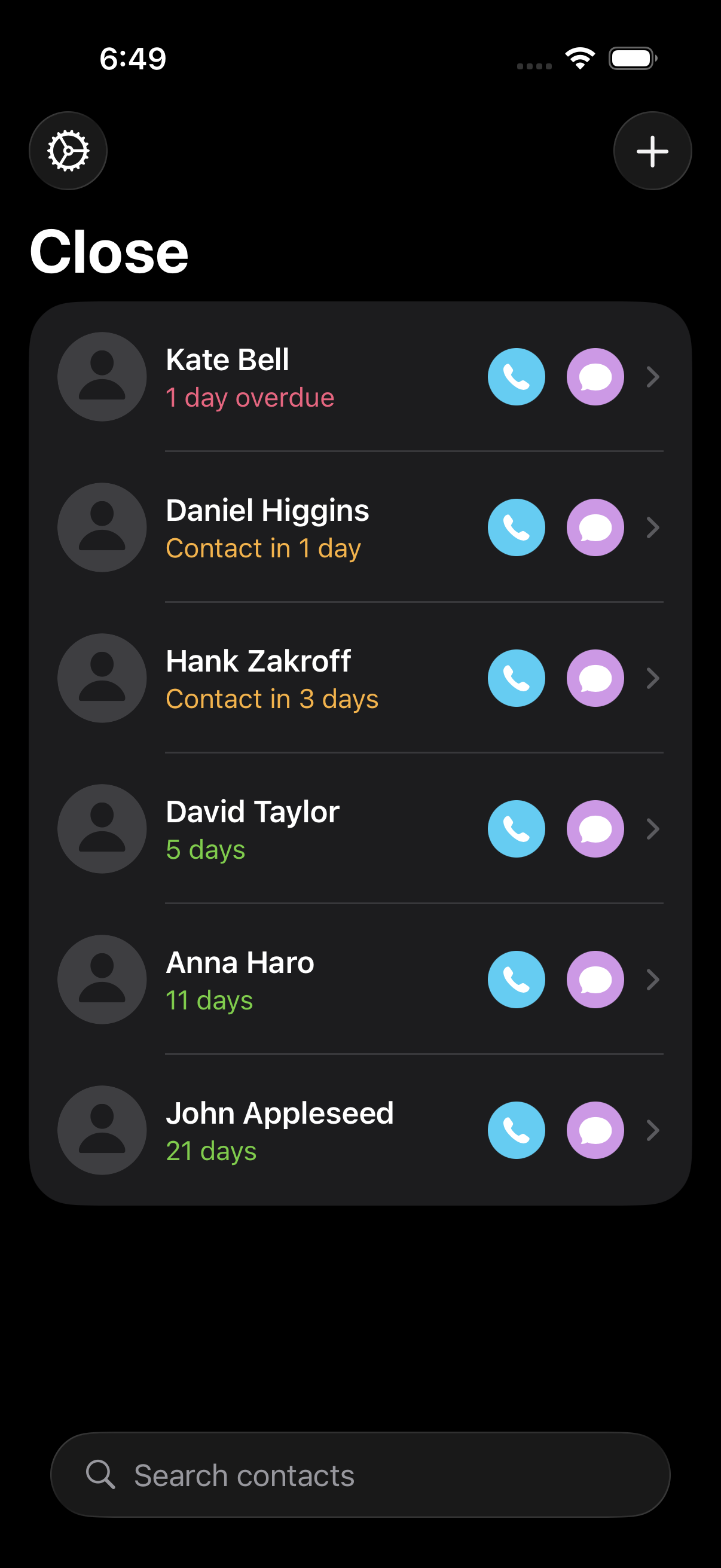Image resolution: width=721 pixels, height=1568 pixels.
Task: Tap John Appleseed's profile avatar
Action: tap(102, 1130)
